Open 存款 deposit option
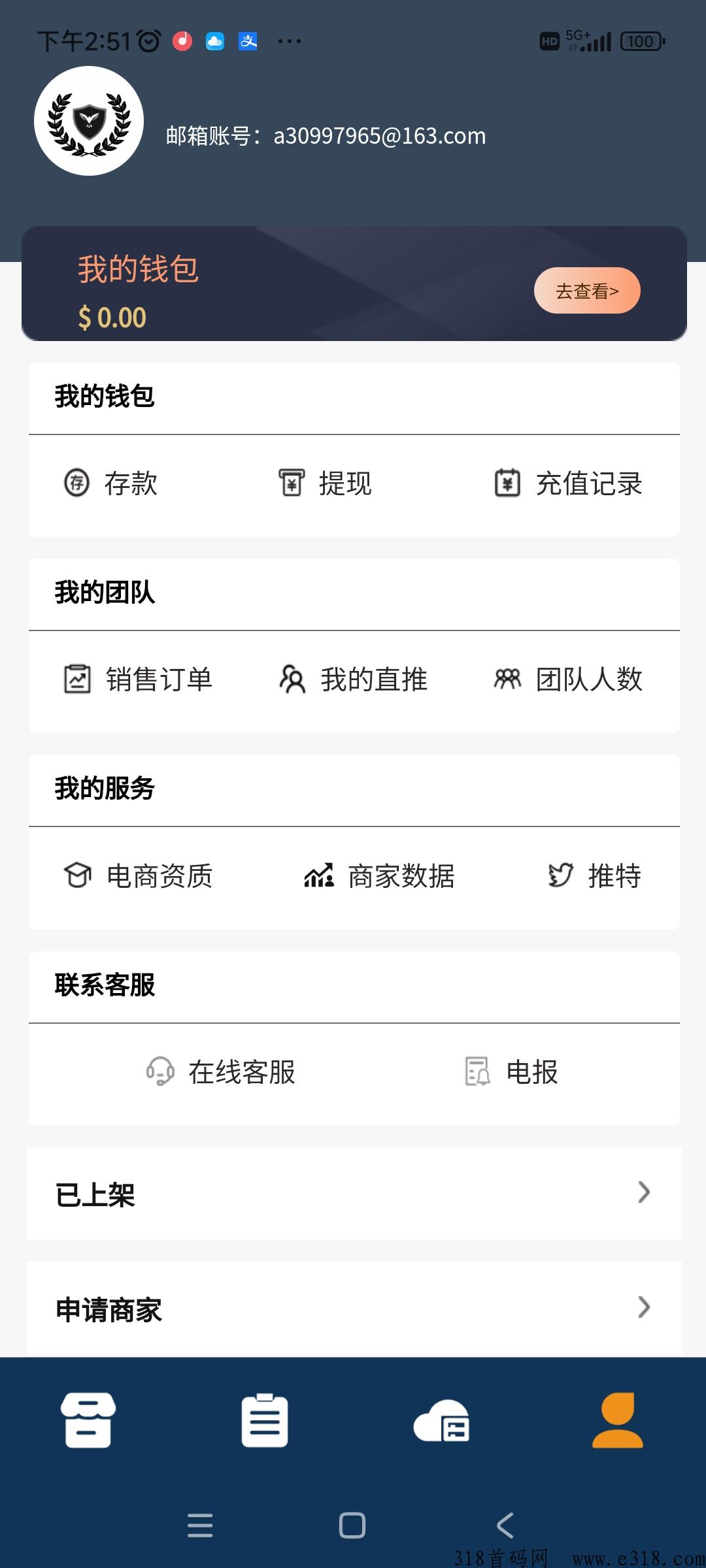Image resolution: width=706 pixels, height=1568 pixels. pyautogui.click(x=111, y=484)
